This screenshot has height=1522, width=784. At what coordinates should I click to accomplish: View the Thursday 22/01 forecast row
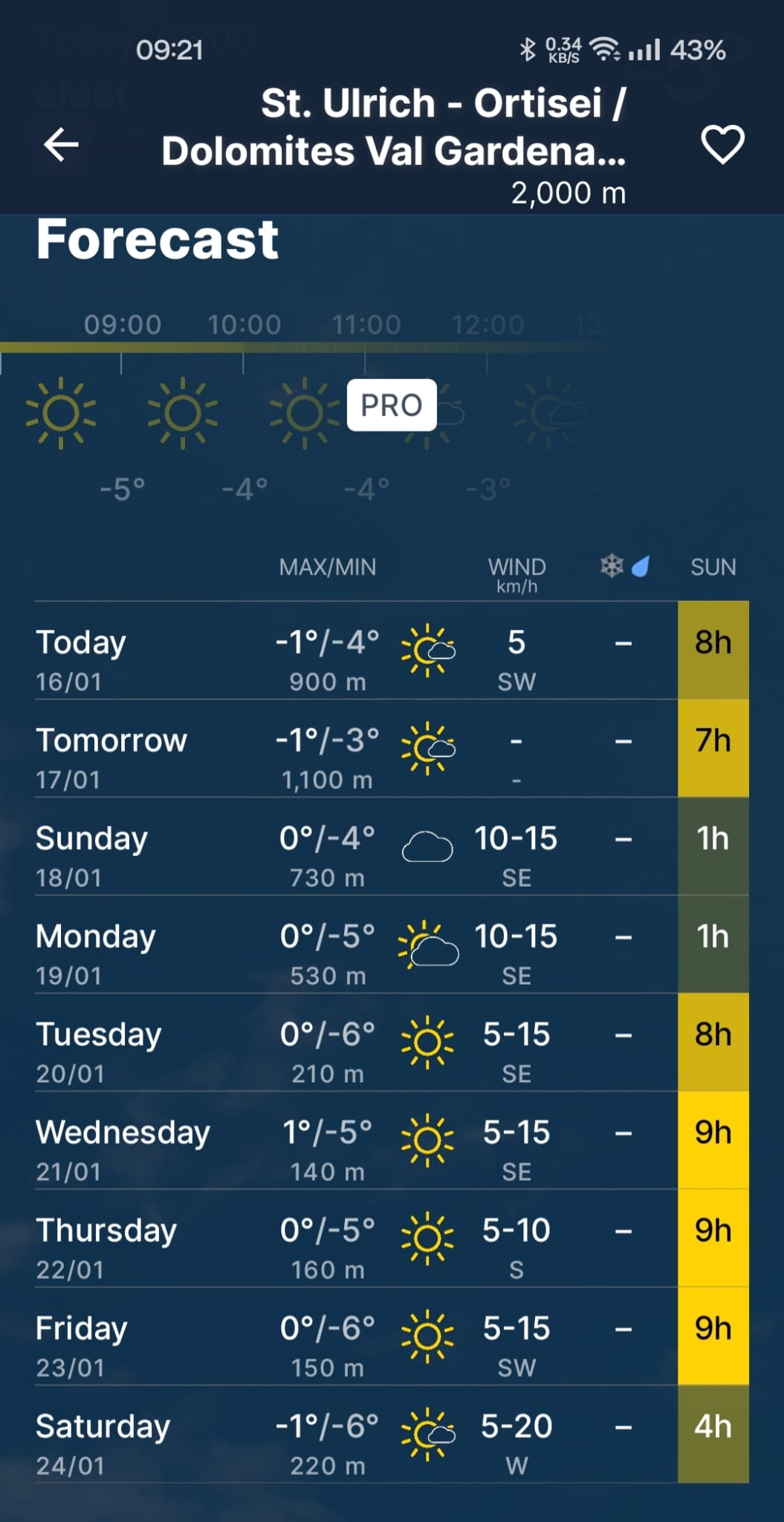pyautogui.click(x=392, y=1240)
